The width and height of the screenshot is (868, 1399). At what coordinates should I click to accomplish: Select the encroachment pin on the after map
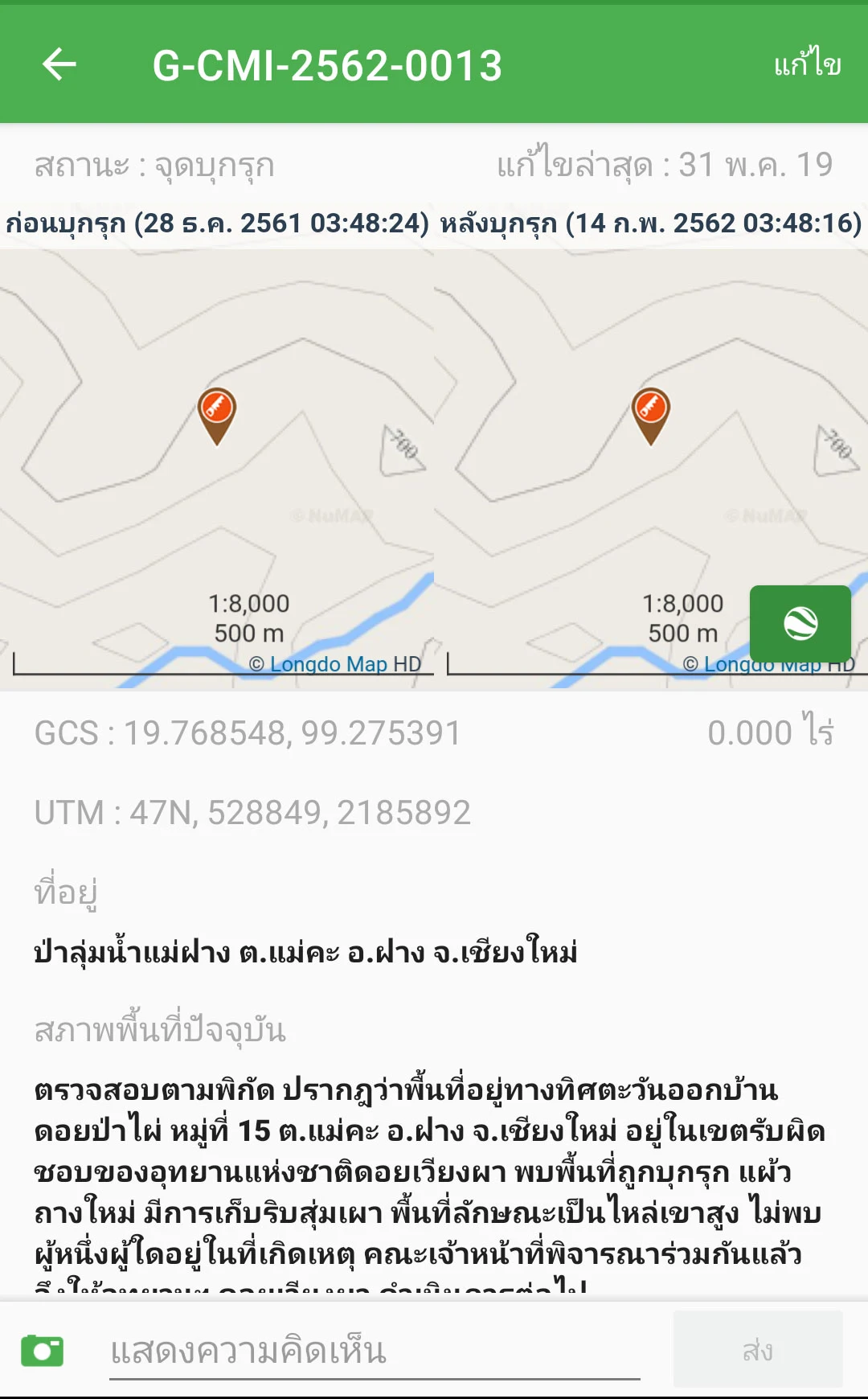coord(651,414)
